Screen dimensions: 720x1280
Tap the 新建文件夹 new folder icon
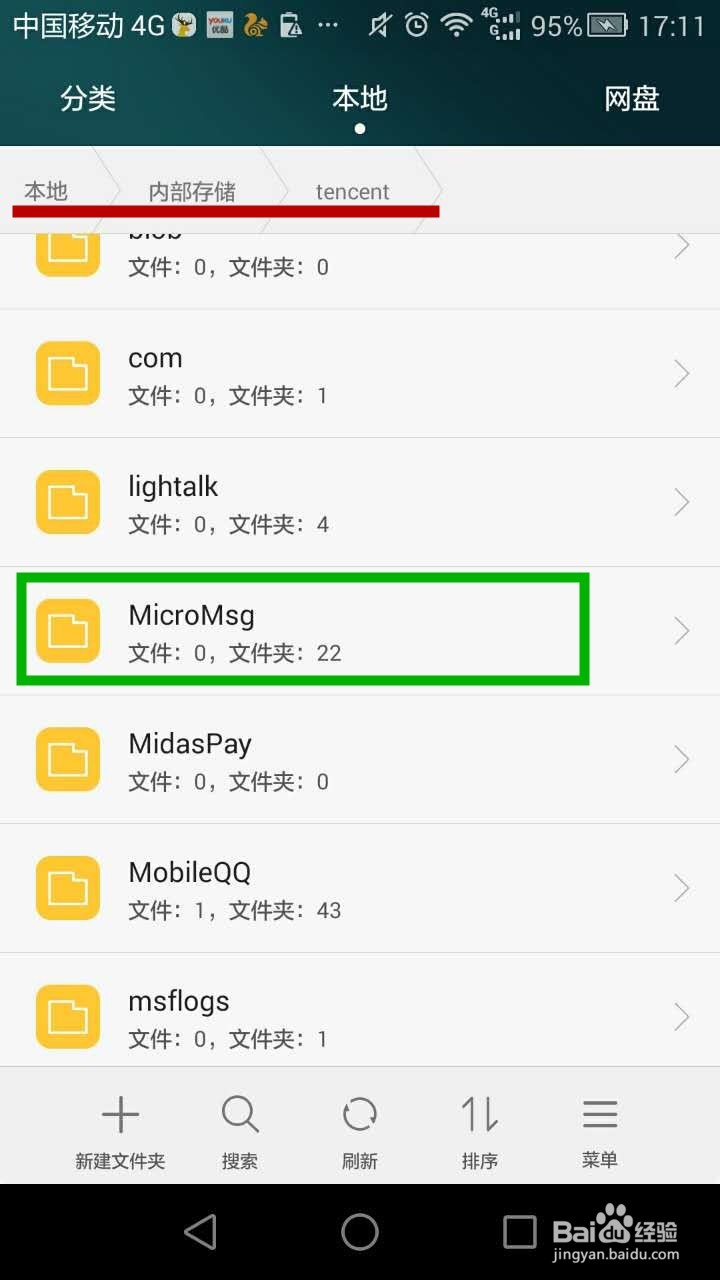coord(119,1113)
